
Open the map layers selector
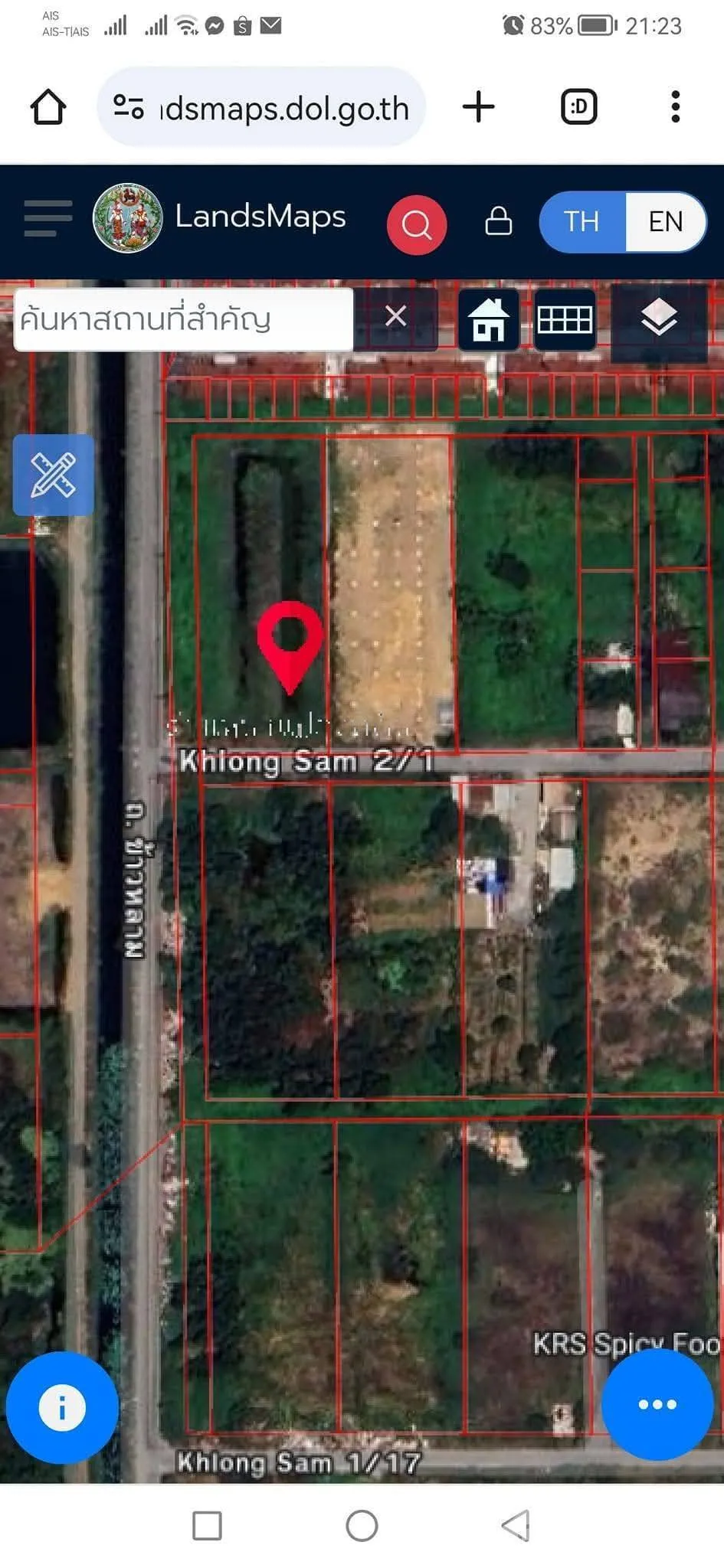point(658,318)
